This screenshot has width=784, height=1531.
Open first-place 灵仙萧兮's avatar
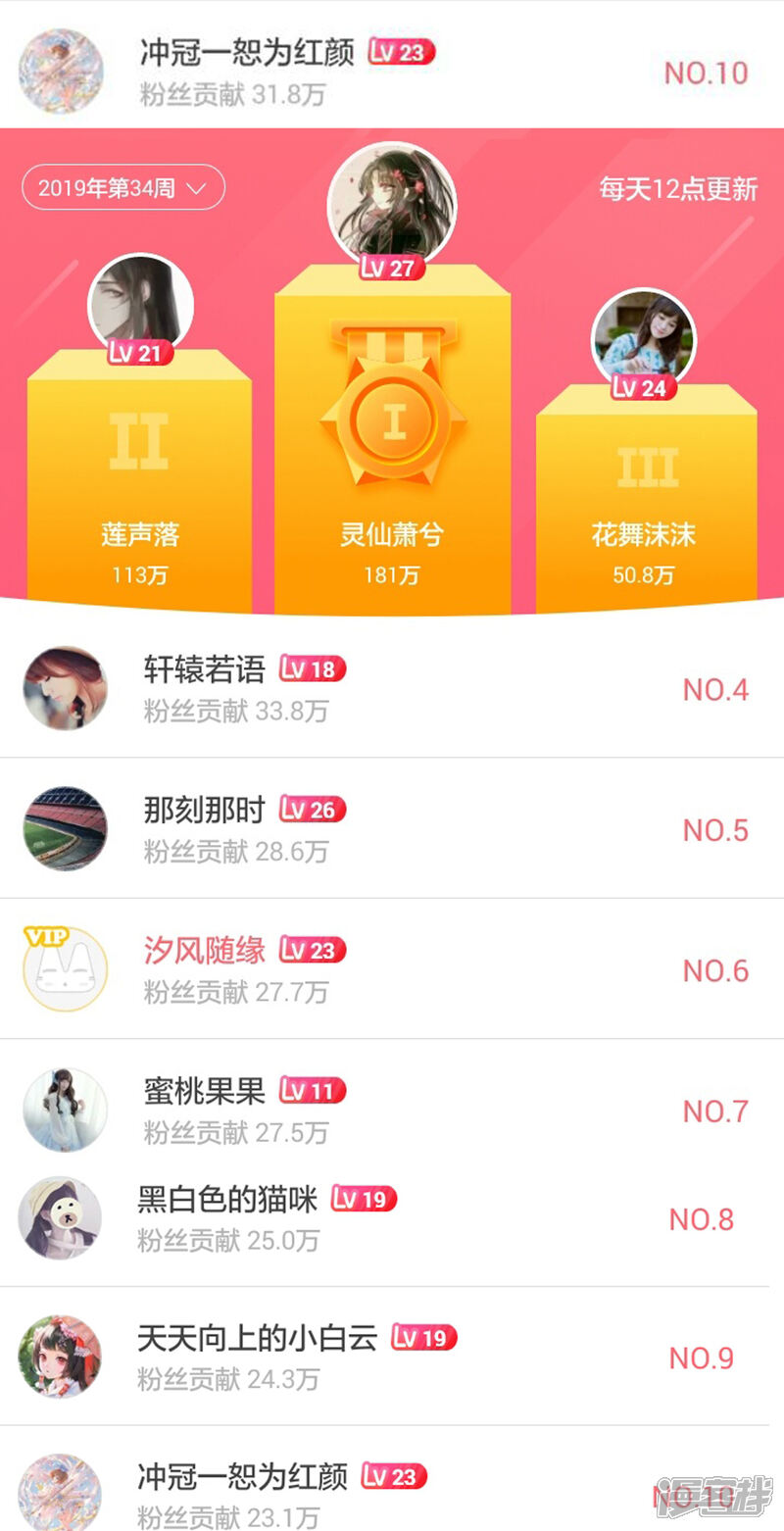392,204
